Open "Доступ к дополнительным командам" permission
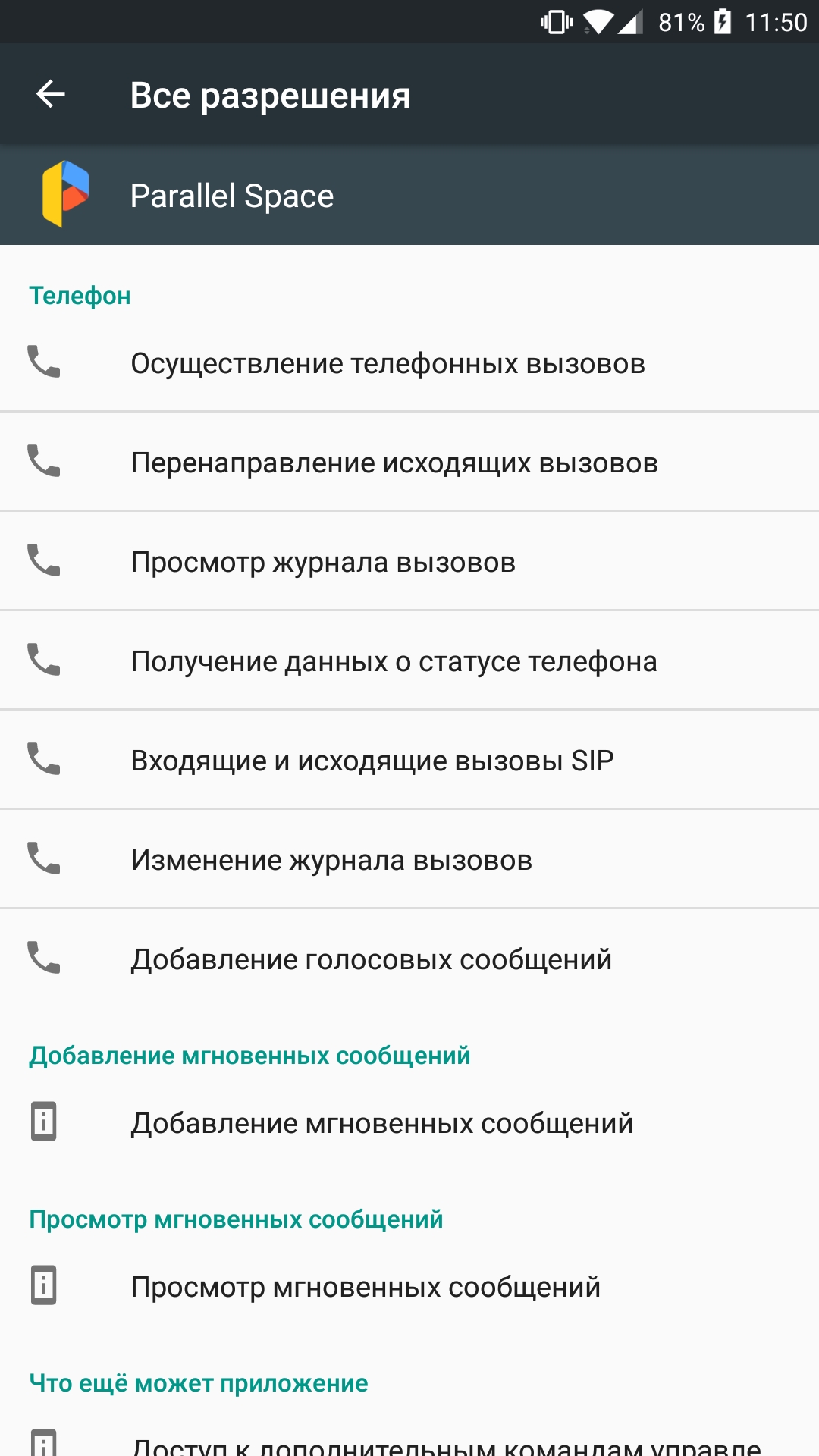This screenshot has width=819, height=1456. [409, 1437]
